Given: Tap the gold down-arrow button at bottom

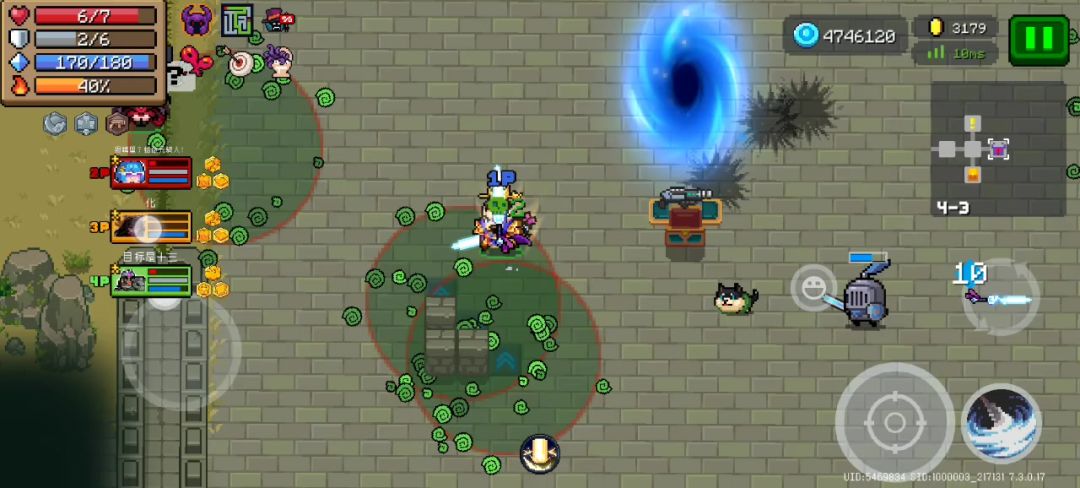Looking at the screenshot, I should (539, 454).
